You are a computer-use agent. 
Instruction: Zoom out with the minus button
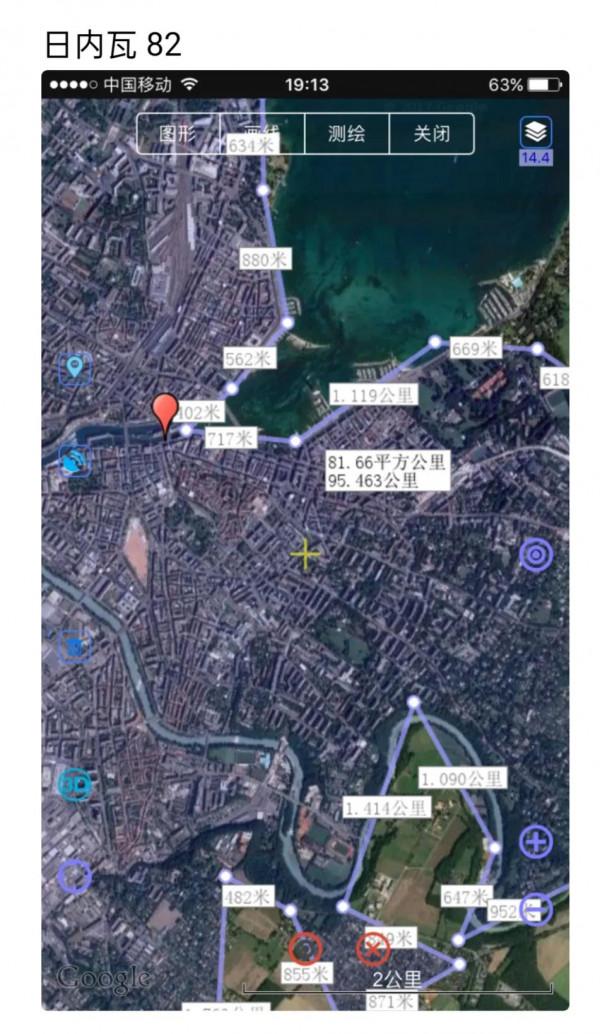pyautogui.click(x=536, y=908)
